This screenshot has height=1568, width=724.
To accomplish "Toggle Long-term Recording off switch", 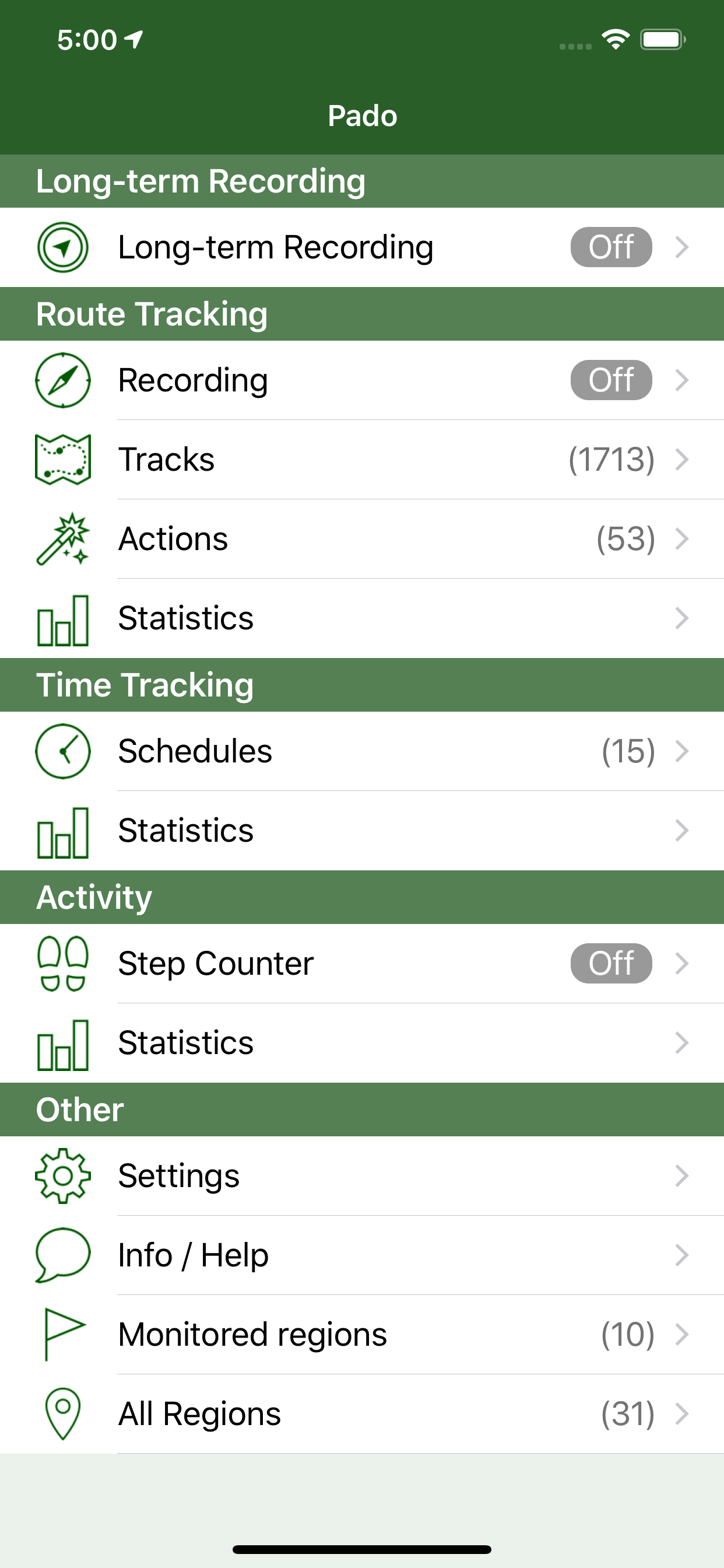I will coord(610,247).
